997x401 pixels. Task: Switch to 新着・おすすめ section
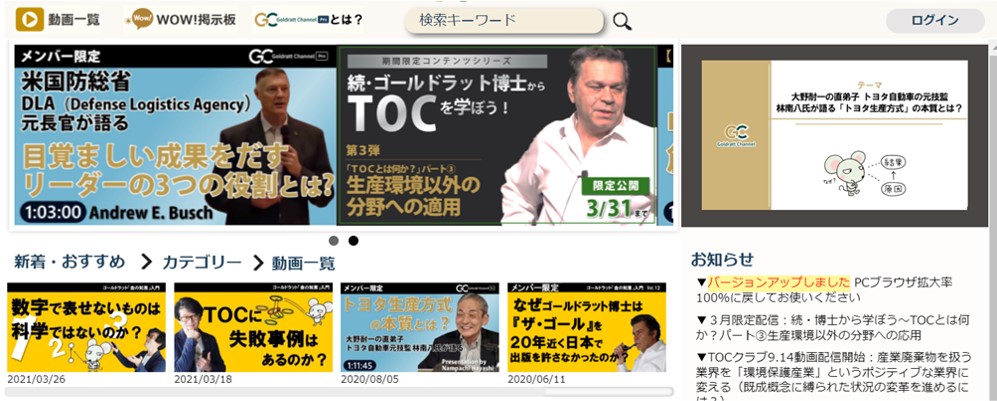pos(69,263)
